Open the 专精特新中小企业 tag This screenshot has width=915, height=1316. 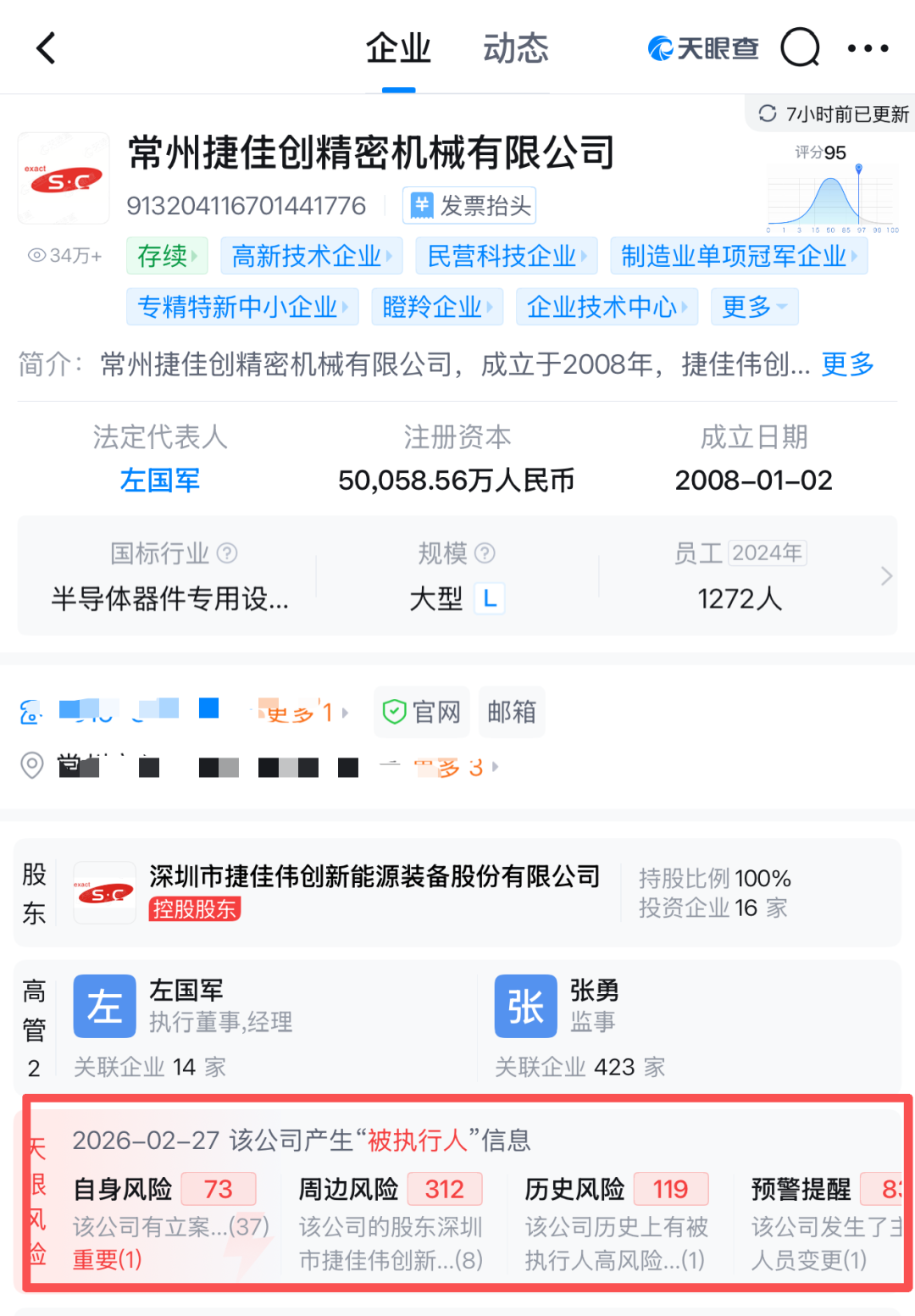pos(242,307)
